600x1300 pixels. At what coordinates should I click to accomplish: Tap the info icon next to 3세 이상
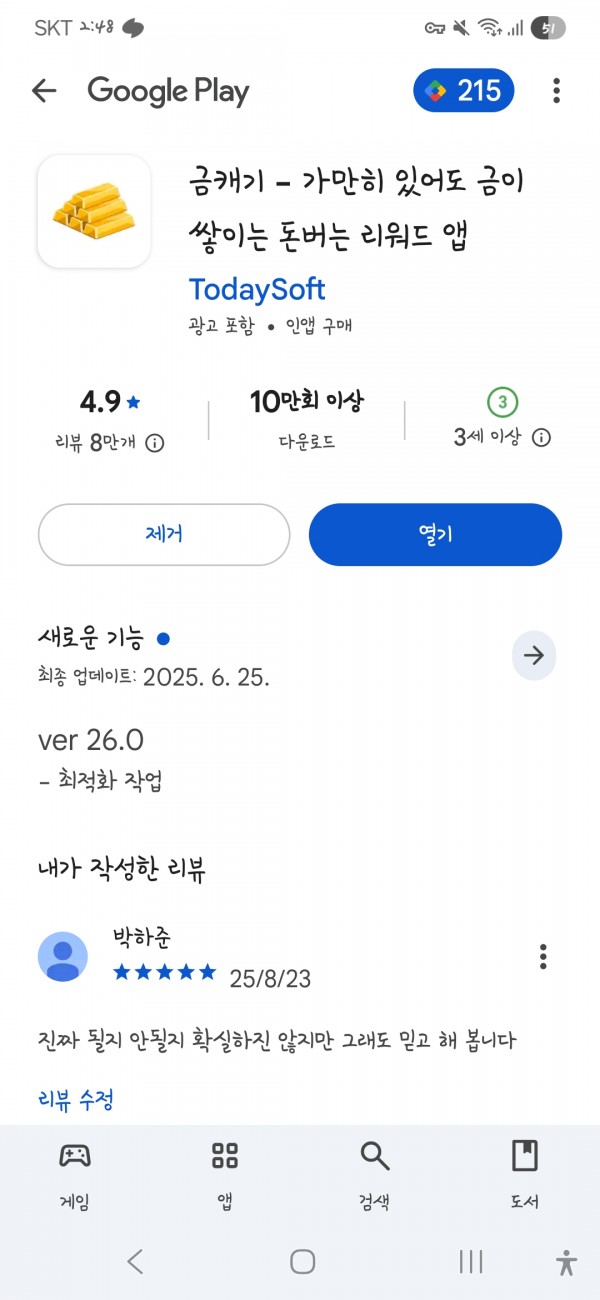[x=541, y=438]
